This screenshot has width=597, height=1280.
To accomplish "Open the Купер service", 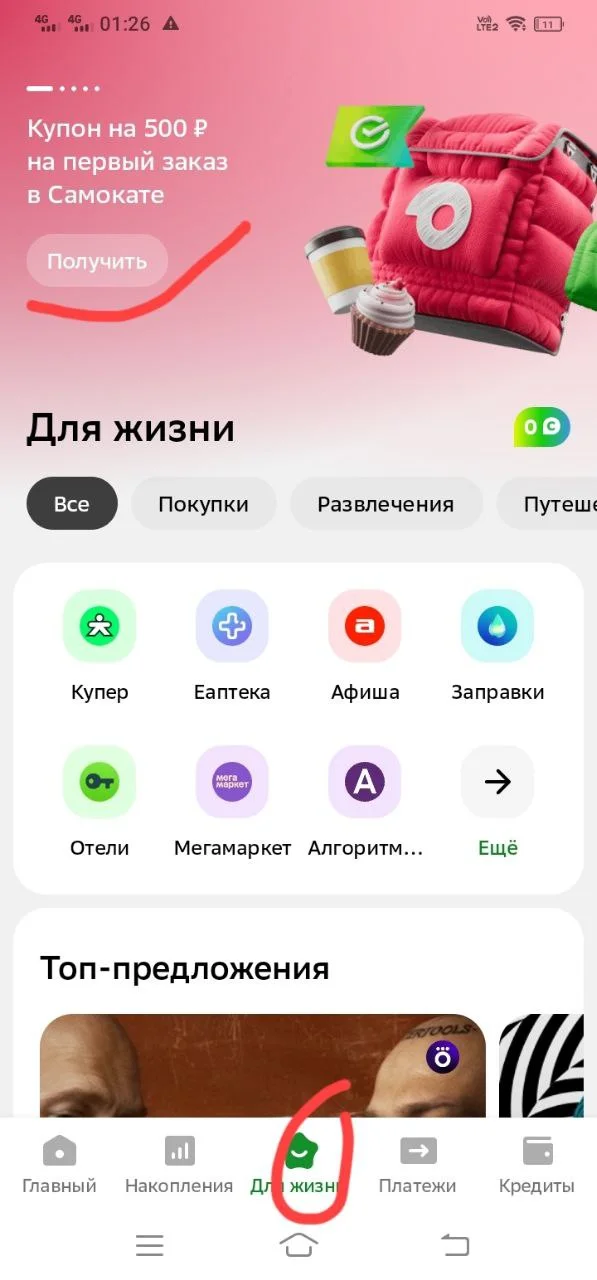I will click(100, 646).
